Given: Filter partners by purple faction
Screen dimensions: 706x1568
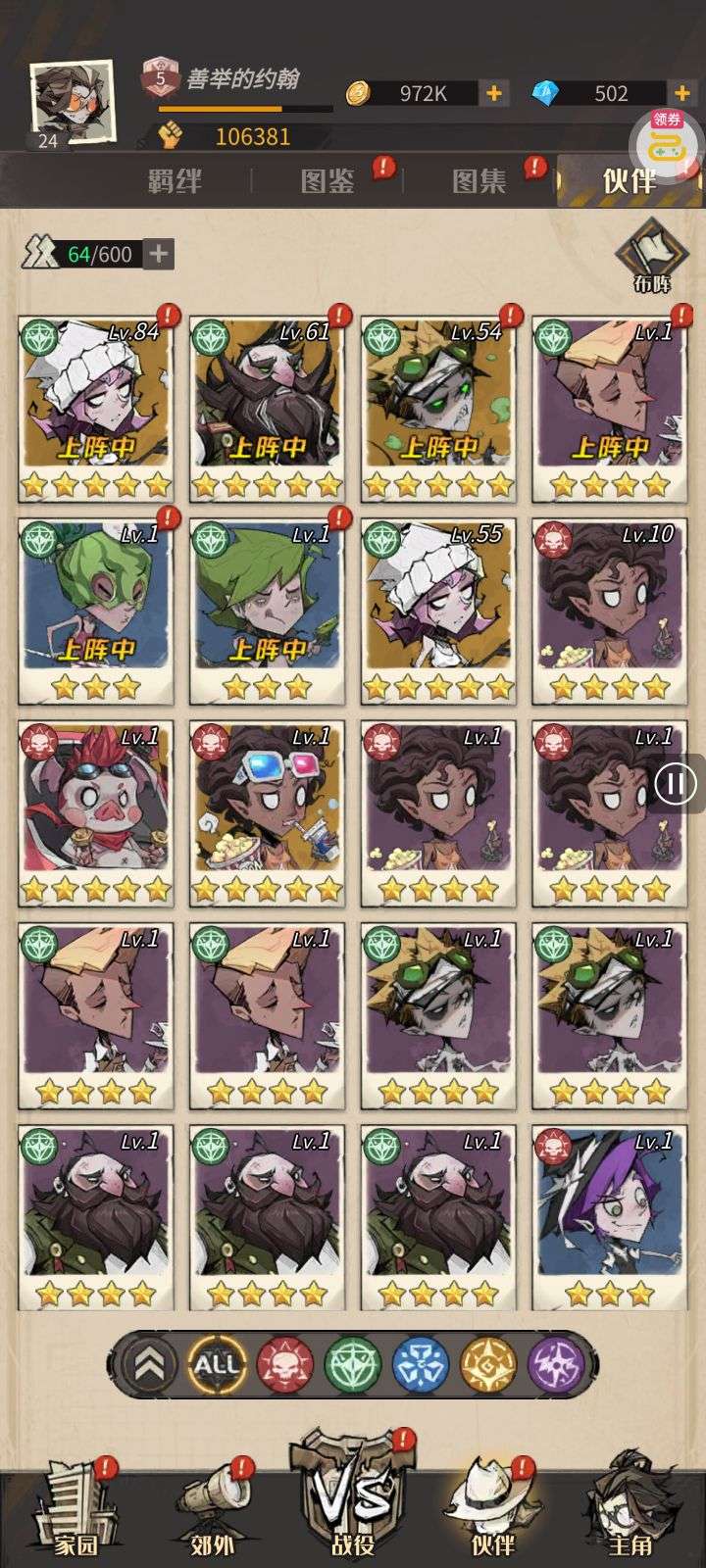Looking at the screenshot, I should pos(556,1363).
